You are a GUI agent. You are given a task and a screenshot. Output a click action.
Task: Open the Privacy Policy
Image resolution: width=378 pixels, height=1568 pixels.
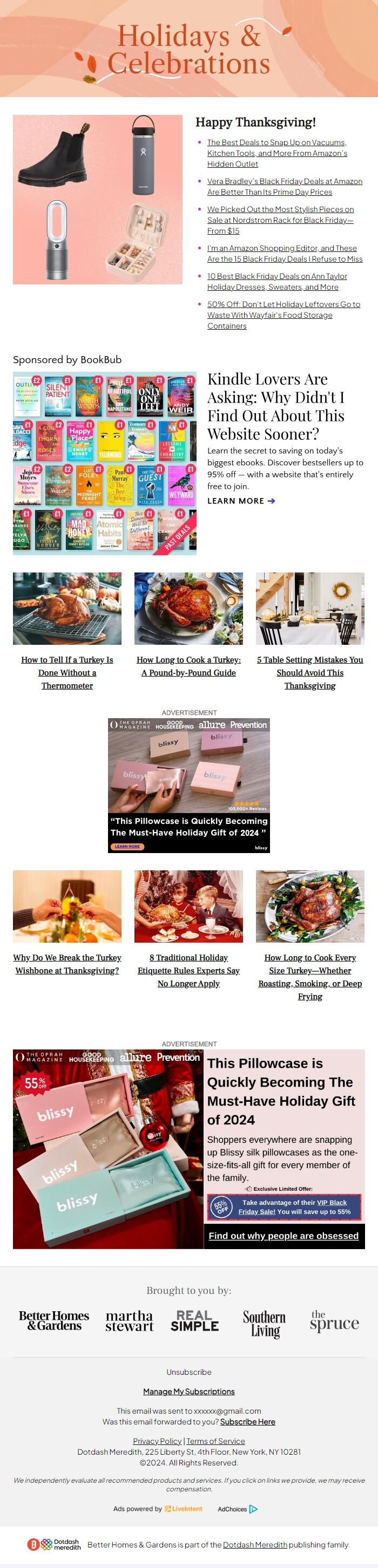pos(157,1441)
